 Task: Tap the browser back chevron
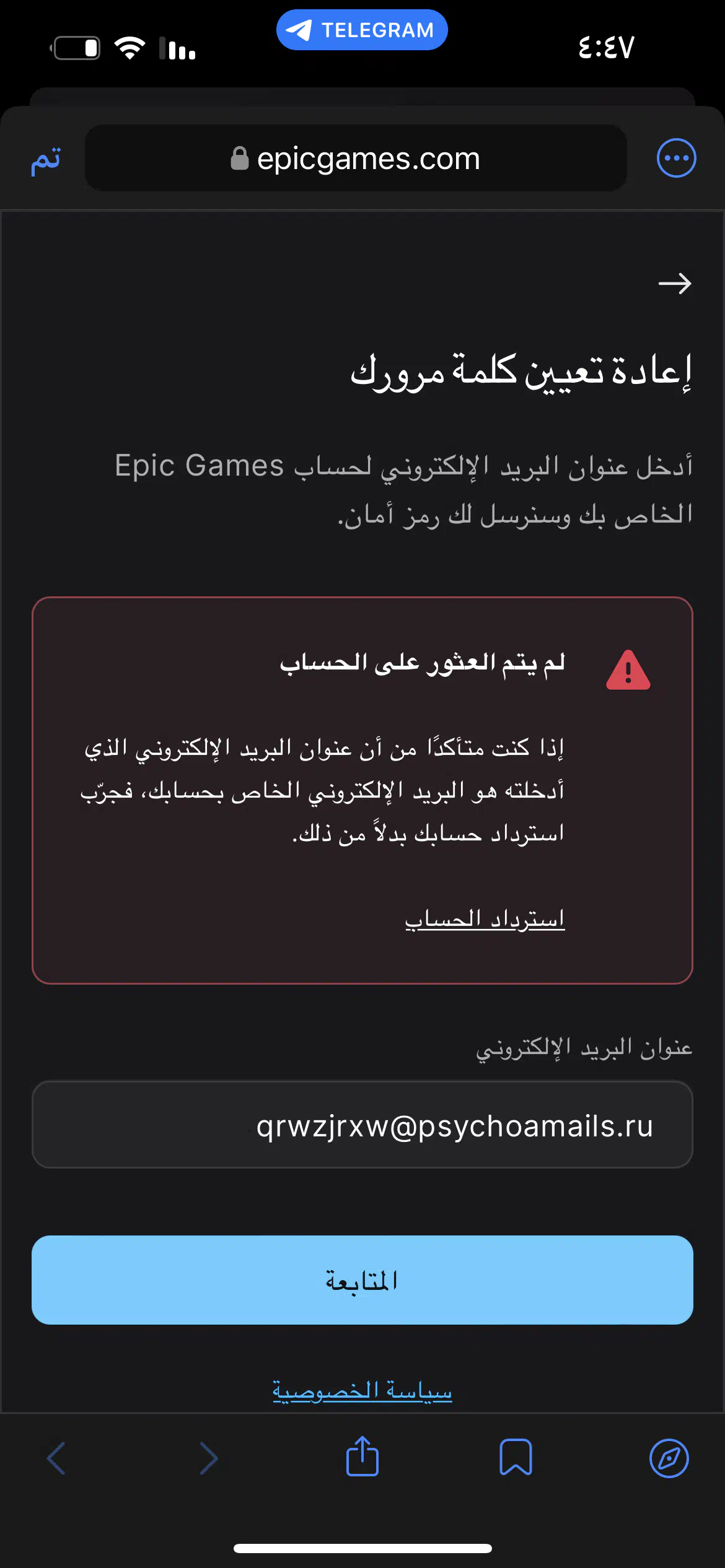coord(56,1458)
